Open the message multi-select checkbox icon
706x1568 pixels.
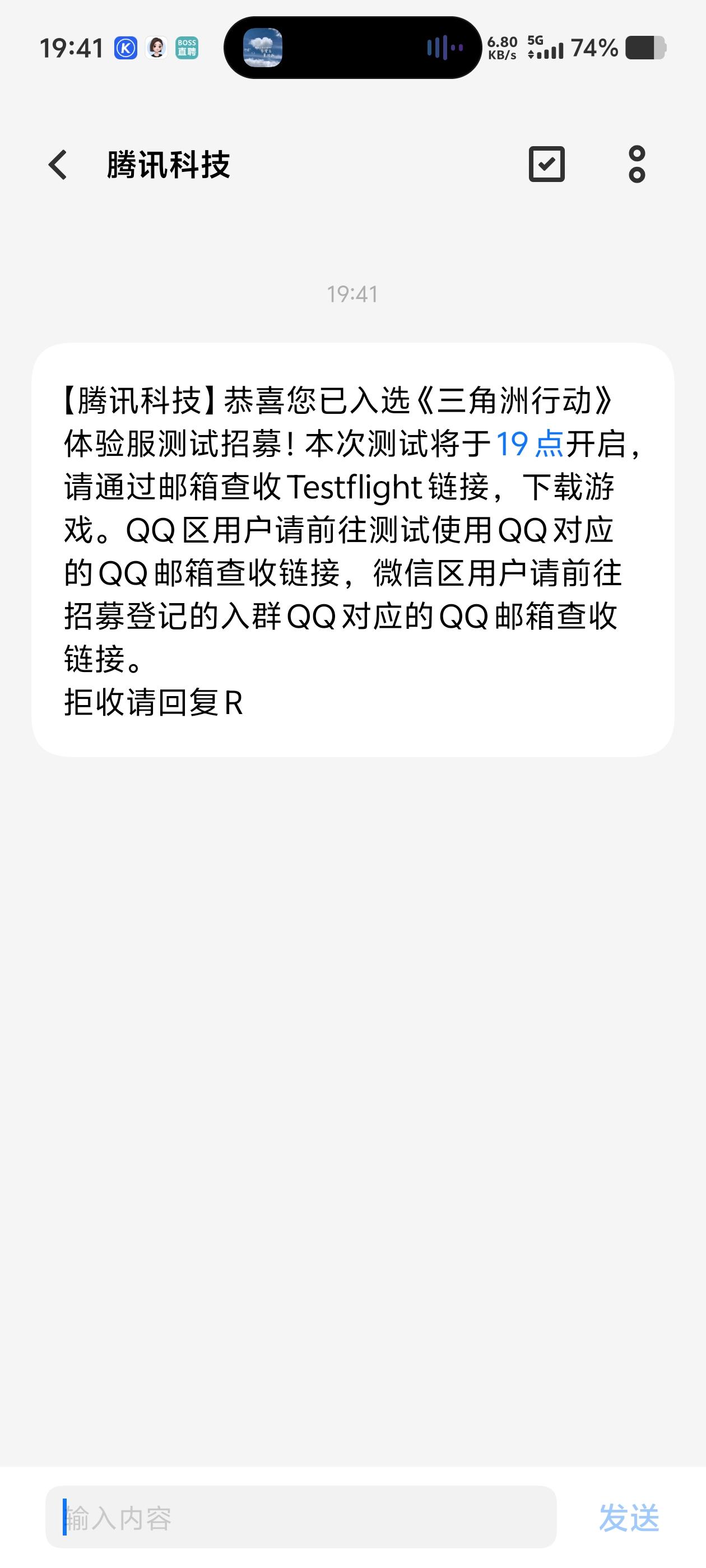coord(546,164)
